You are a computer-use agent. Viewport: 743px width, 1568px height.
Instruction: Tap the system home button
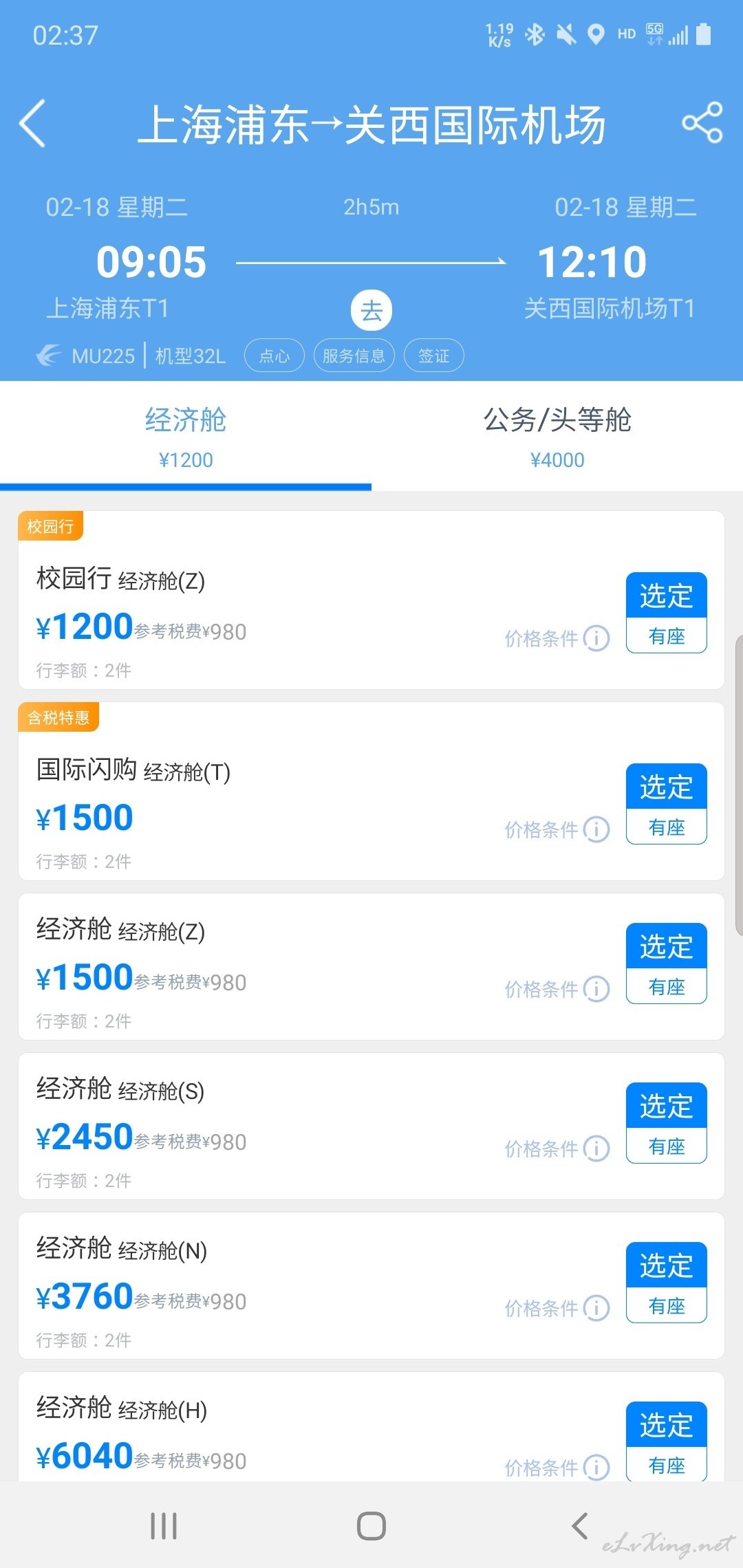coord(371,1526)
